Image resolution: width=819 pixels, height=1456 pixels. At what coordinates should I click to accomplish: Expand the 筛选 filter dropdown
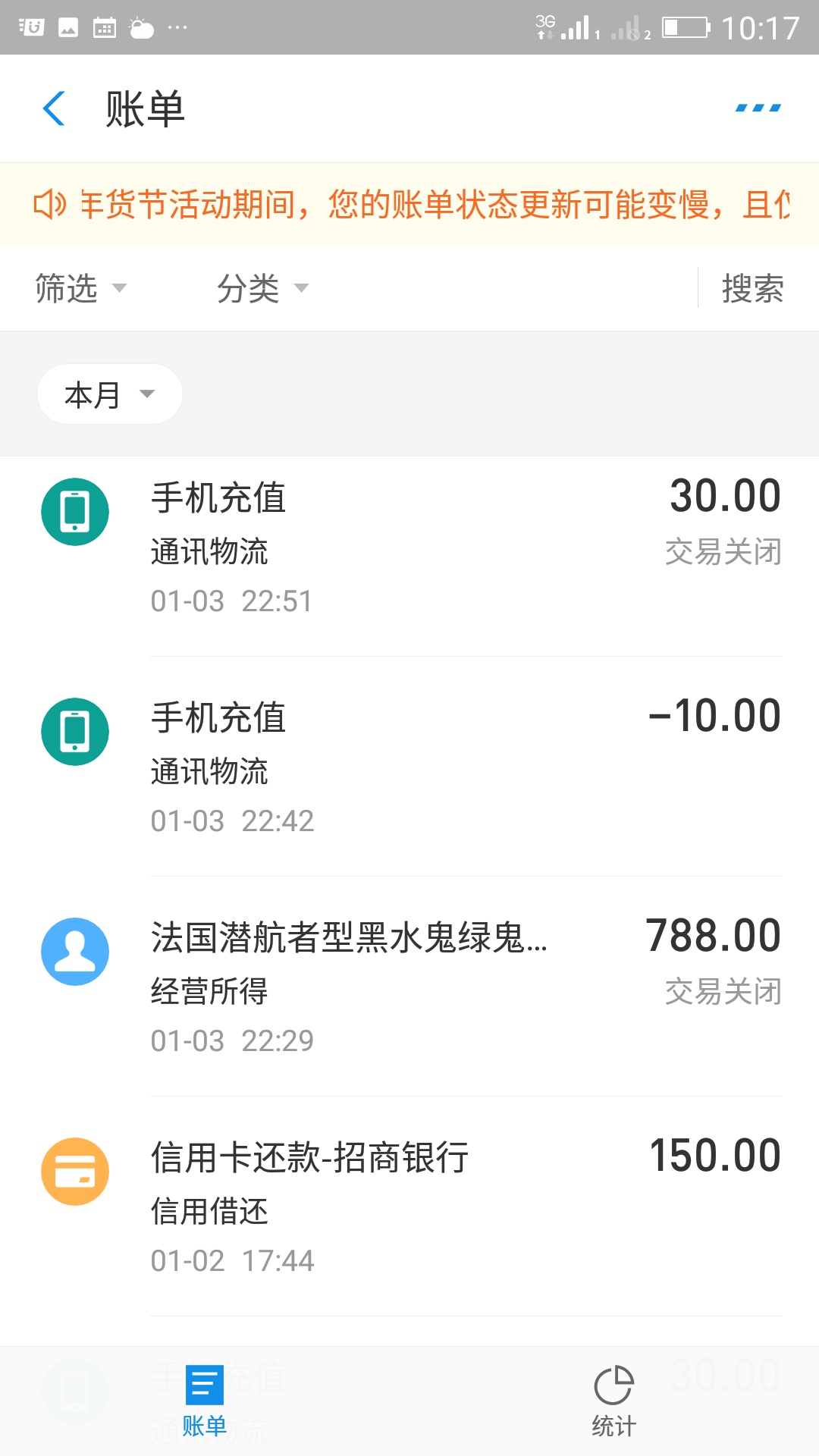(81, 288)
